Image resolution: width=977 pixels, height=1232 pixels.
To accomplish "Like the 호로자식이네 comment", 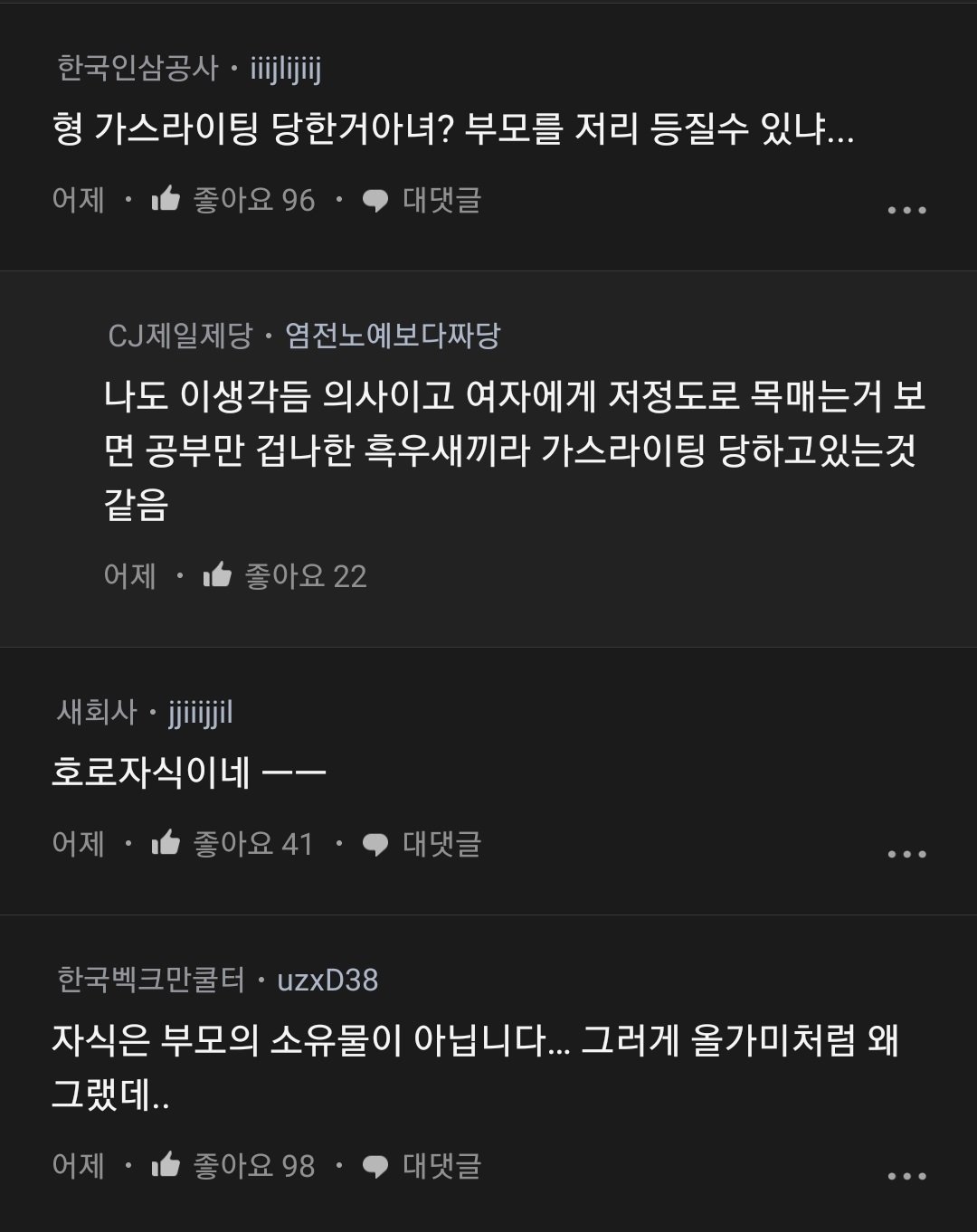I will (166, 843).
